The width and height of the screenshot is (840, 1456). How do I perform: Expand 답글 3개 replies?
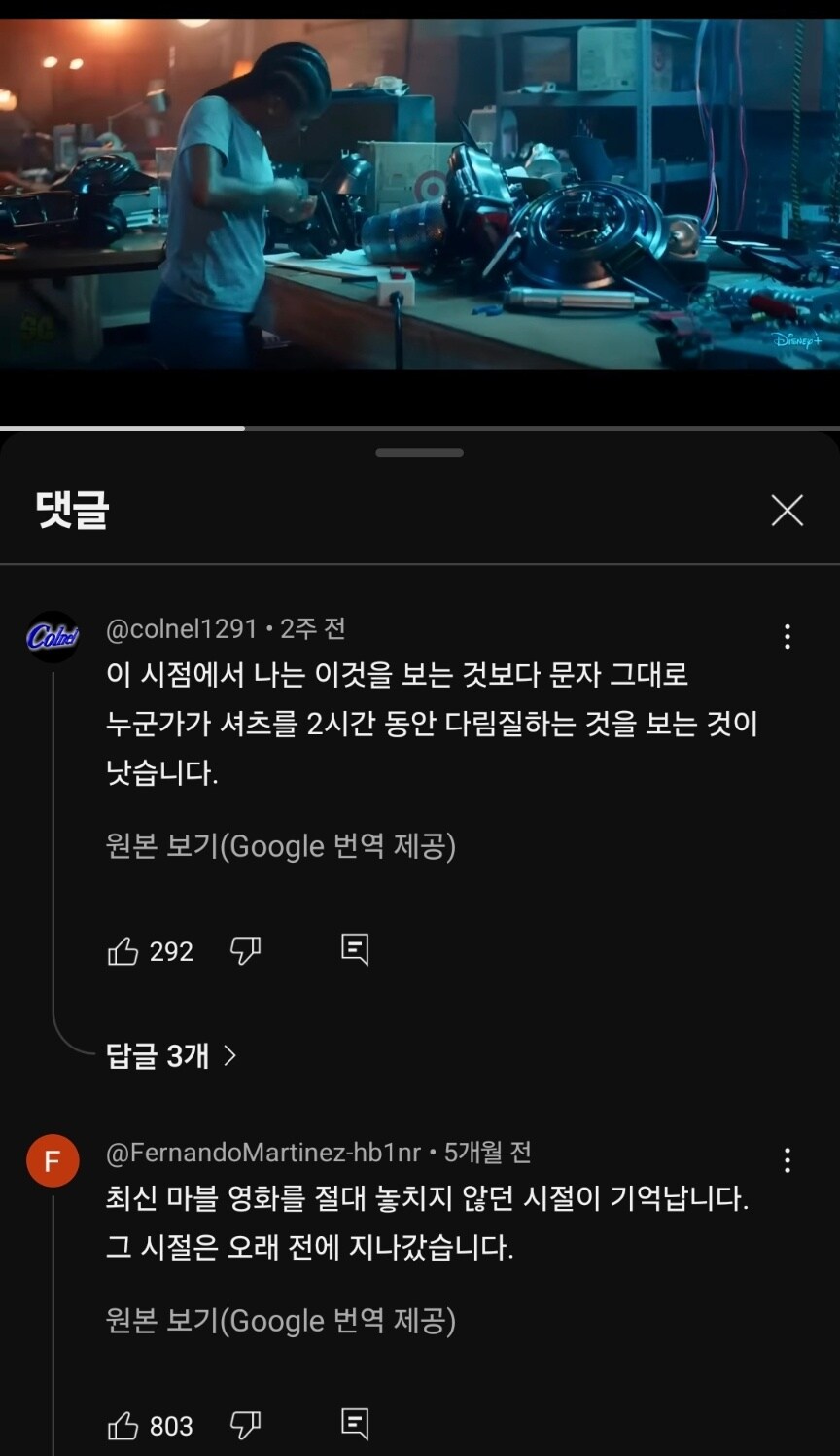pyautogui.click(x=171, y=1055)
